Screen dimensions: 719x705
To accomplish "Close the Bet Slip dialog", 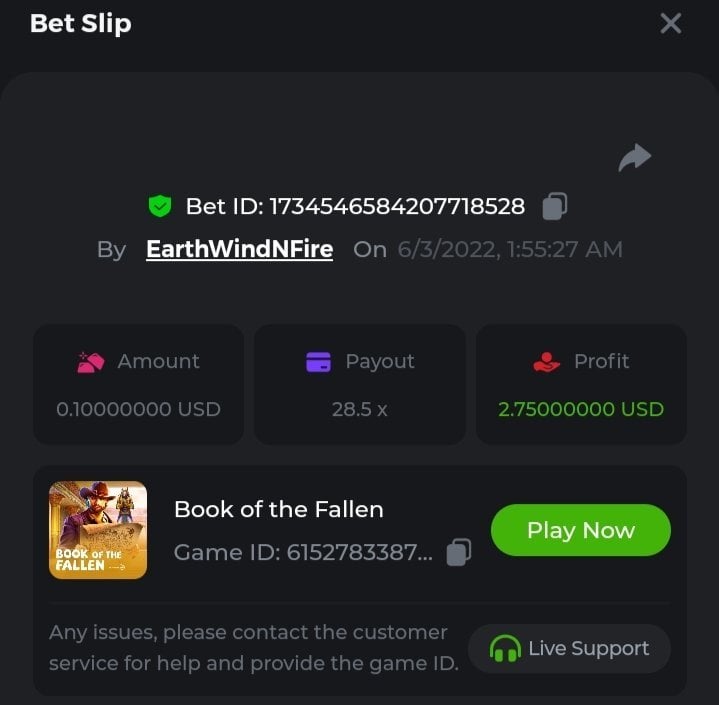I will [670, 23].
